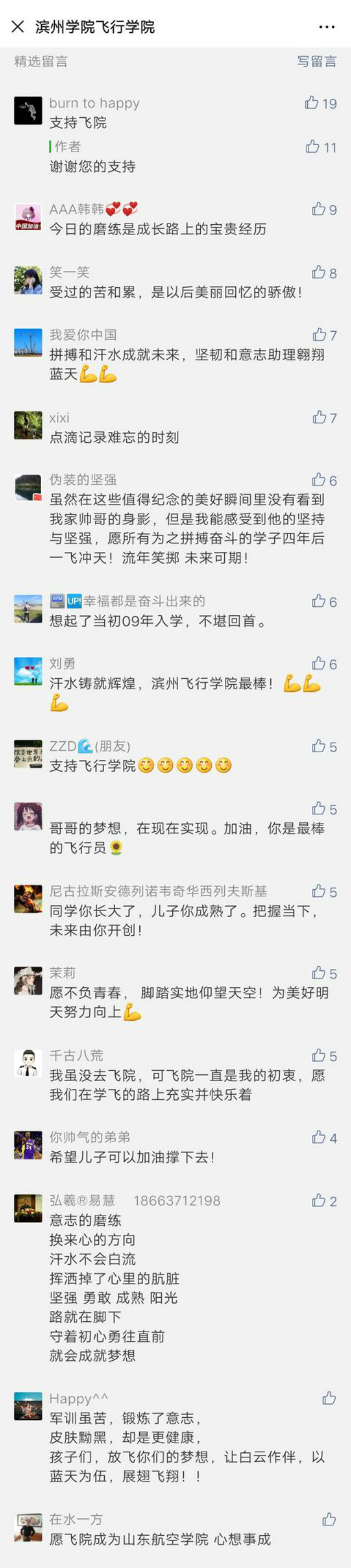Like 在水一方's comment
351x1568 pixels.
click(329, 1519)
